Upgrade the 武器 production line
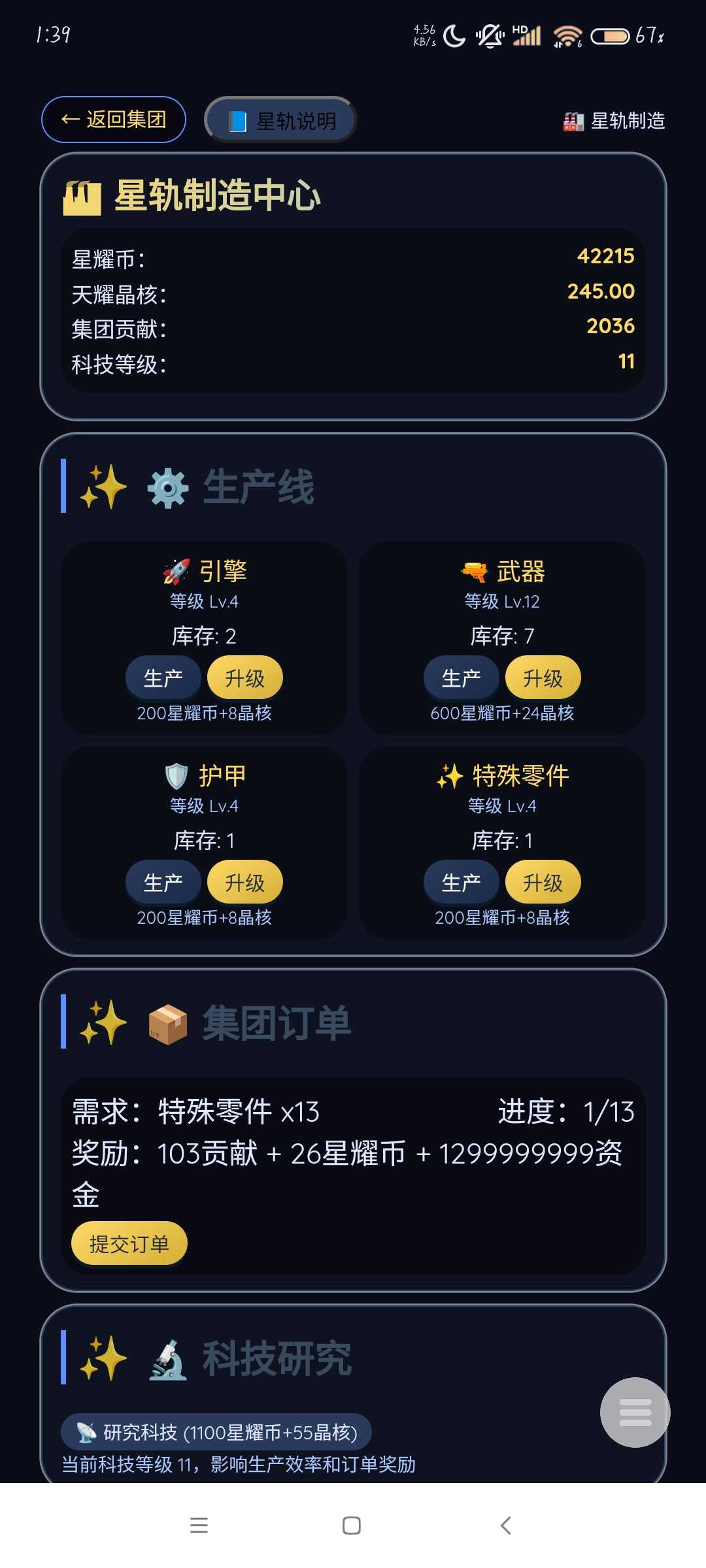 543,678
